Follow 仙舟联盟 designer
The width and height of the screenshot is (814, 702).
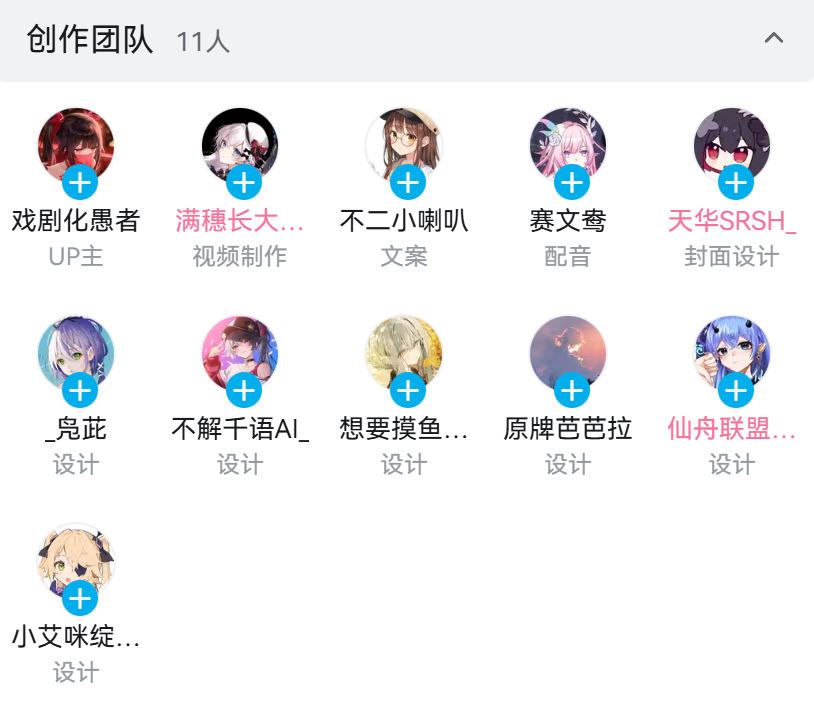pyautogui.click(x=736, y=391)
